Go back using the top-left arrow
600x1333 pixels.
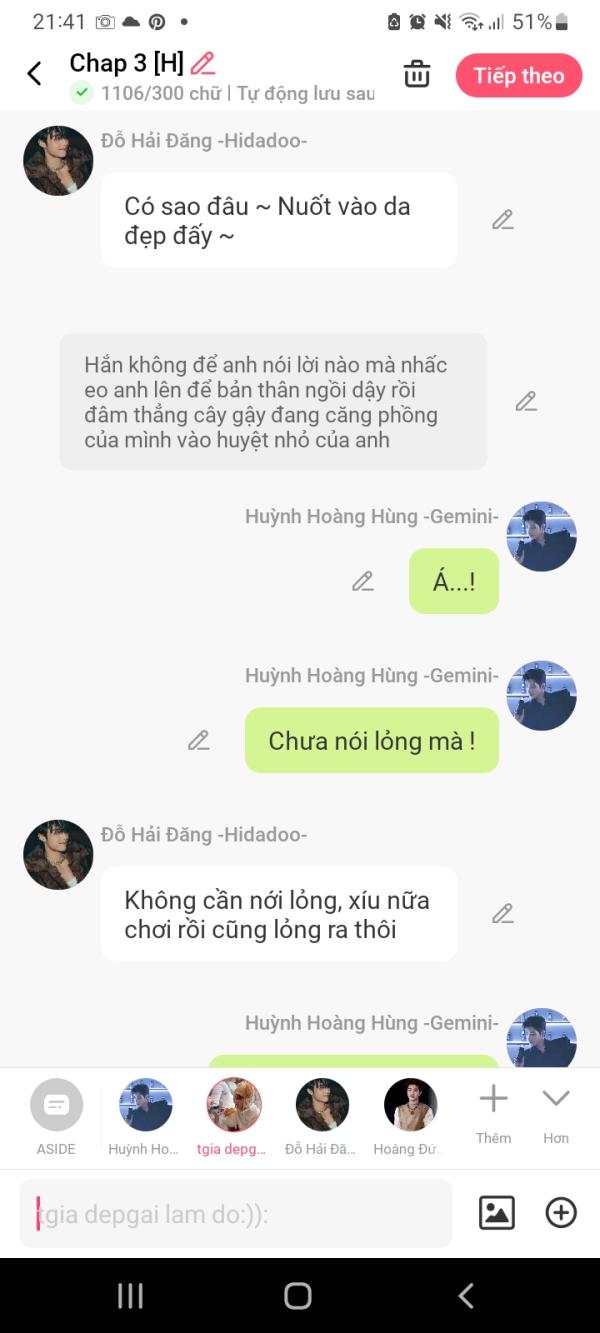(34, 74)
